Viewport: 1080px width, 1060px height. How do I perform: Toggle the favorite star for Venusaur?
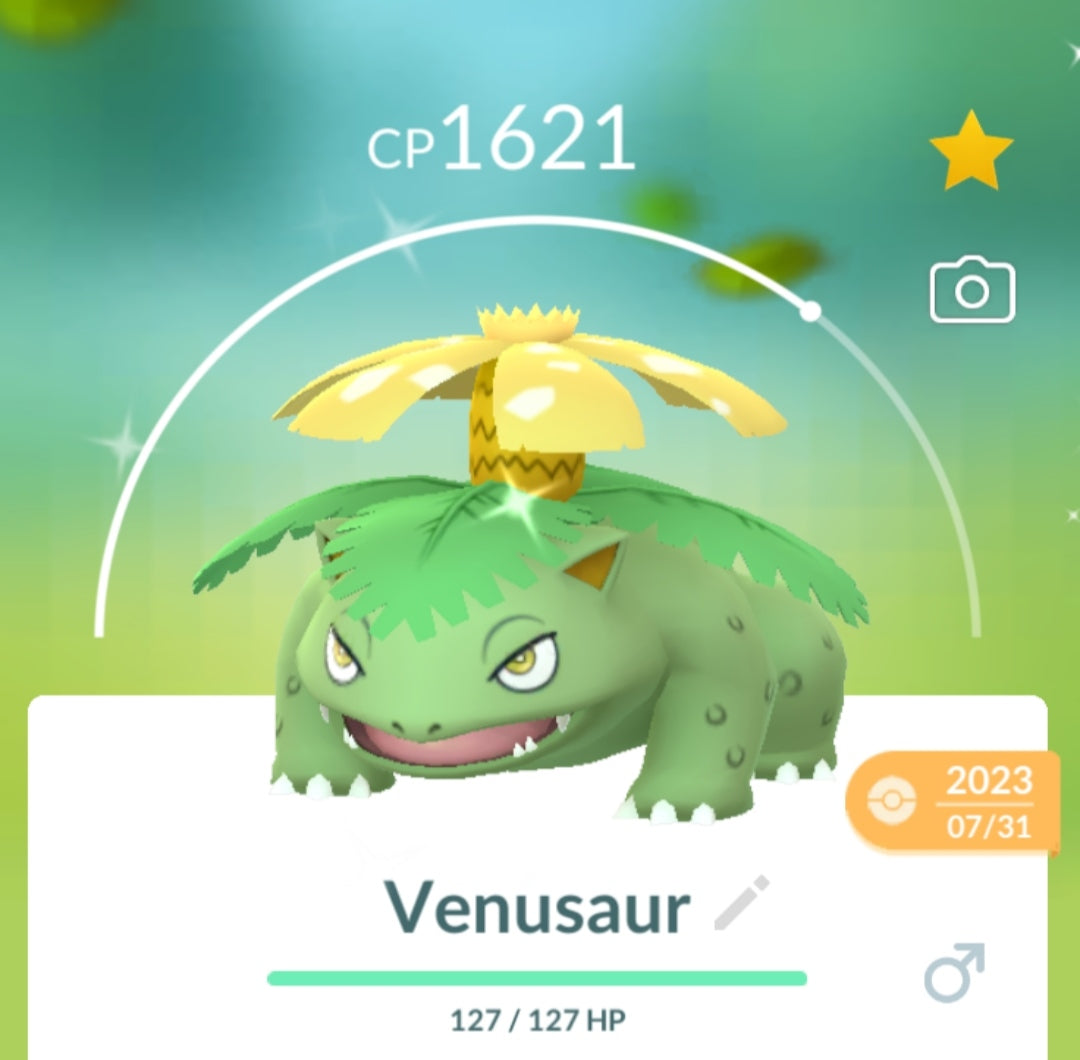click(971, 151)
